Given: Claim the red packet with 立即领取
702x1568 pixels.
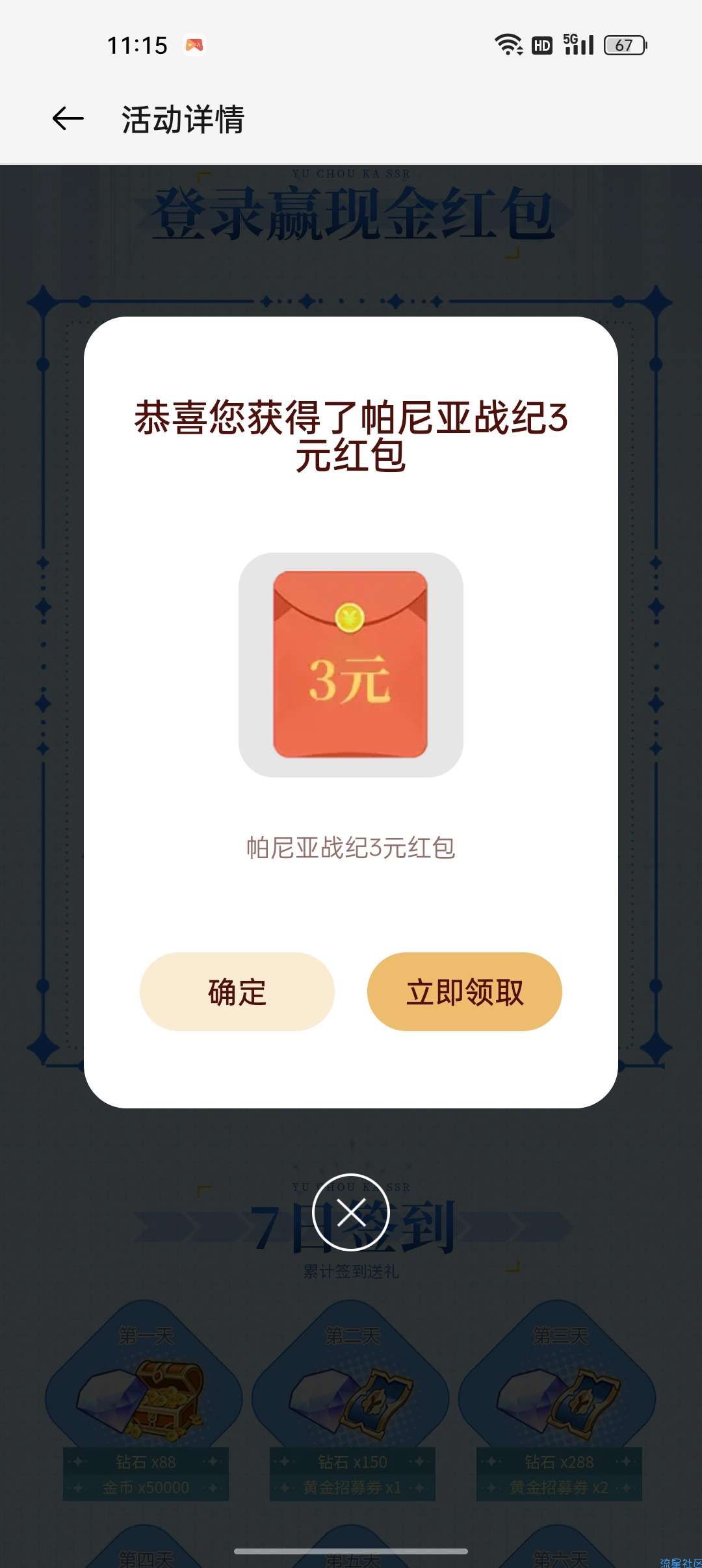Looking at the screenshot, I should (x=464, y=992).
